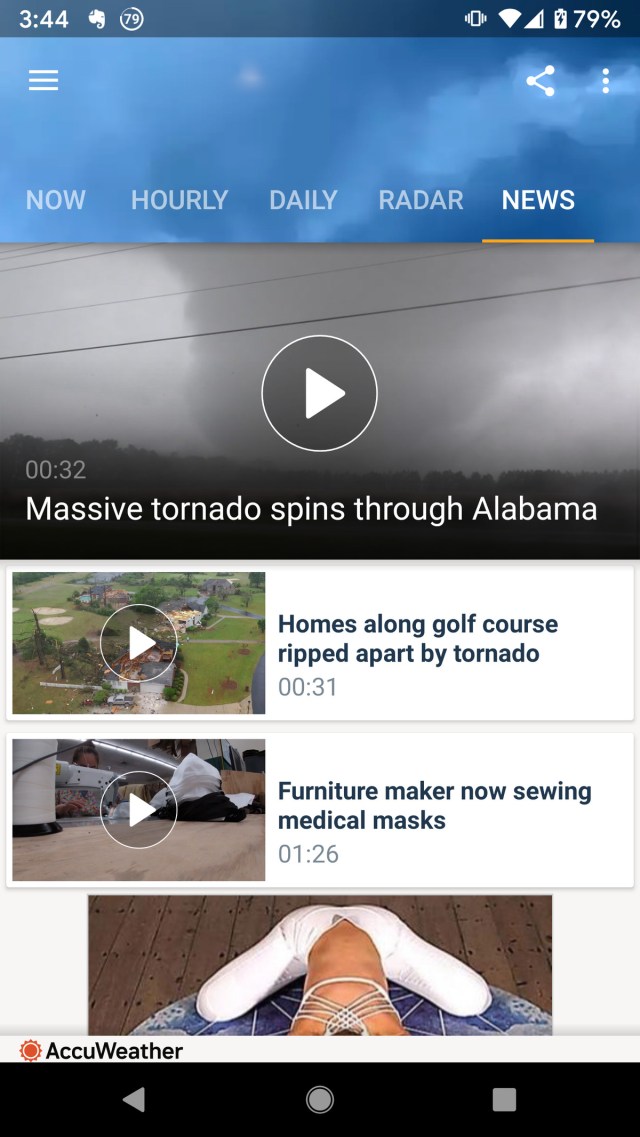This screenshot has width=640, height=1137.
Task: Open Homes along golf course tornado video
Action: (320, 643)
